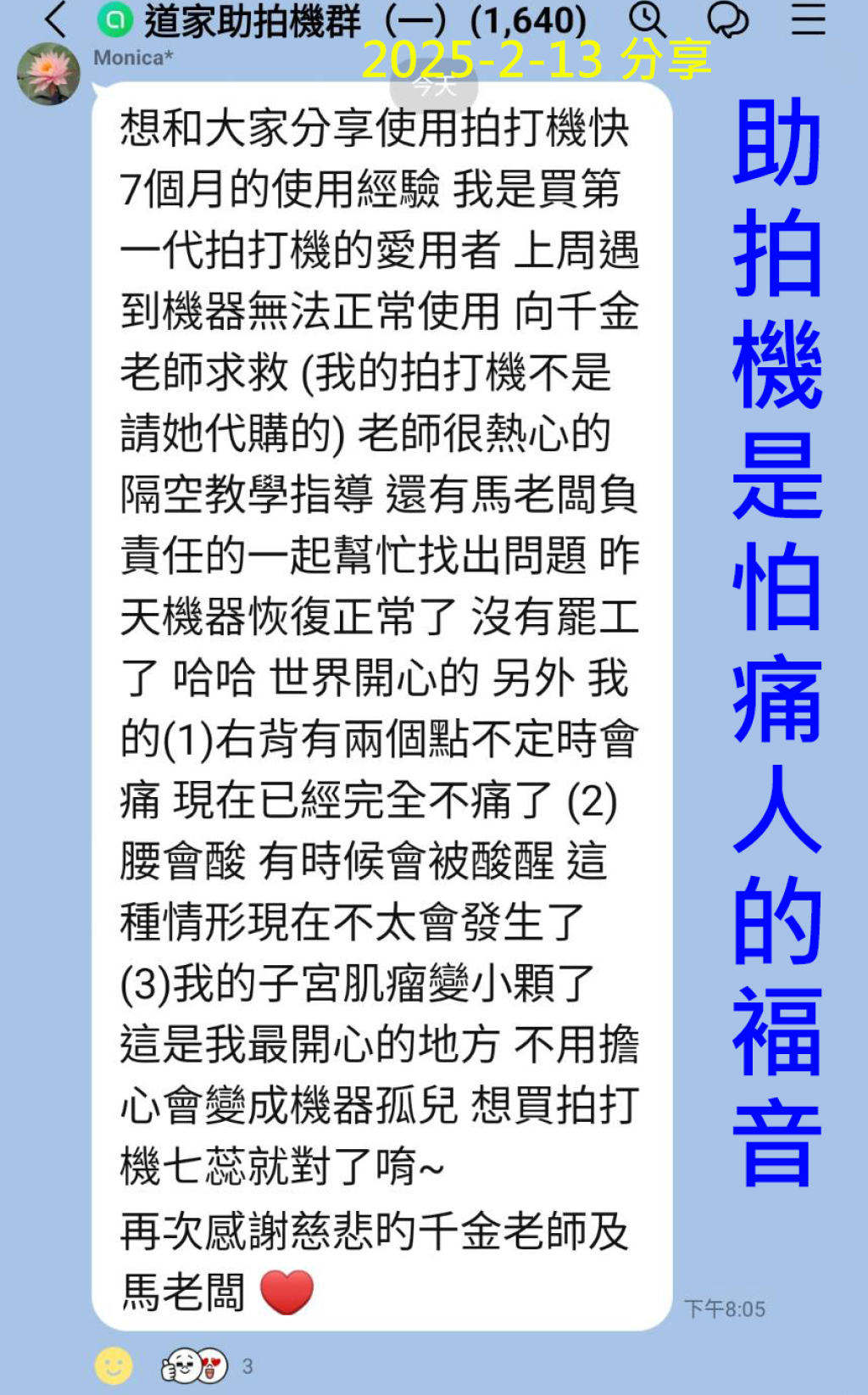Screen dimensions: 868x1395
Task: Search within this chat
Action: pyautogui.click(x=648, y=20)
